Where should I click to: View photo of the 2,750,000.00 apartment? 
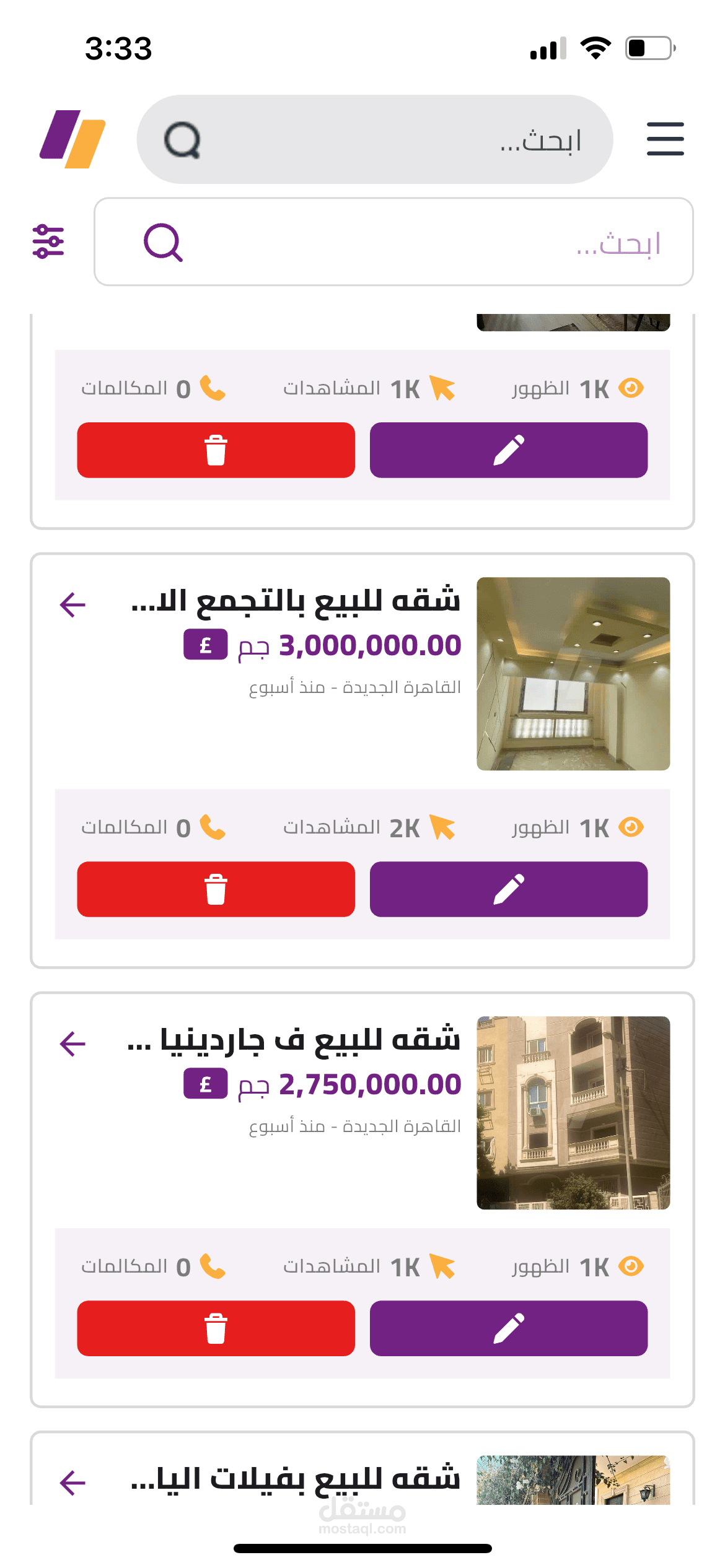[573, 1113]
